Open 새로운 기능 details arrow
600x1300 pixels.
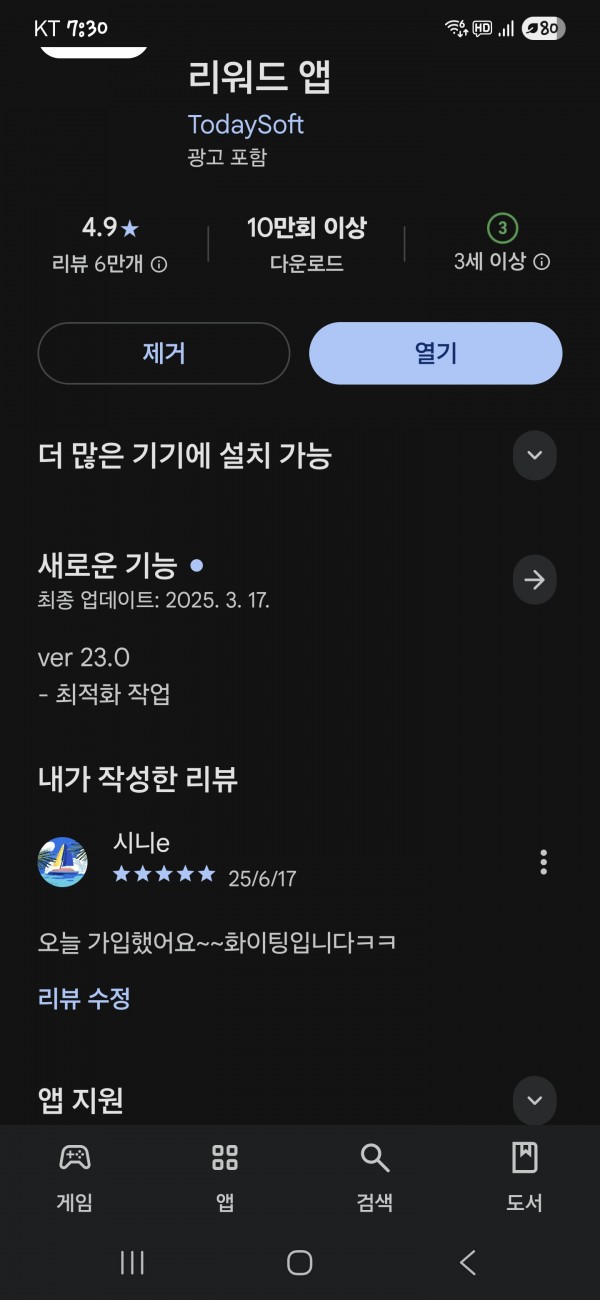(534, 580)
